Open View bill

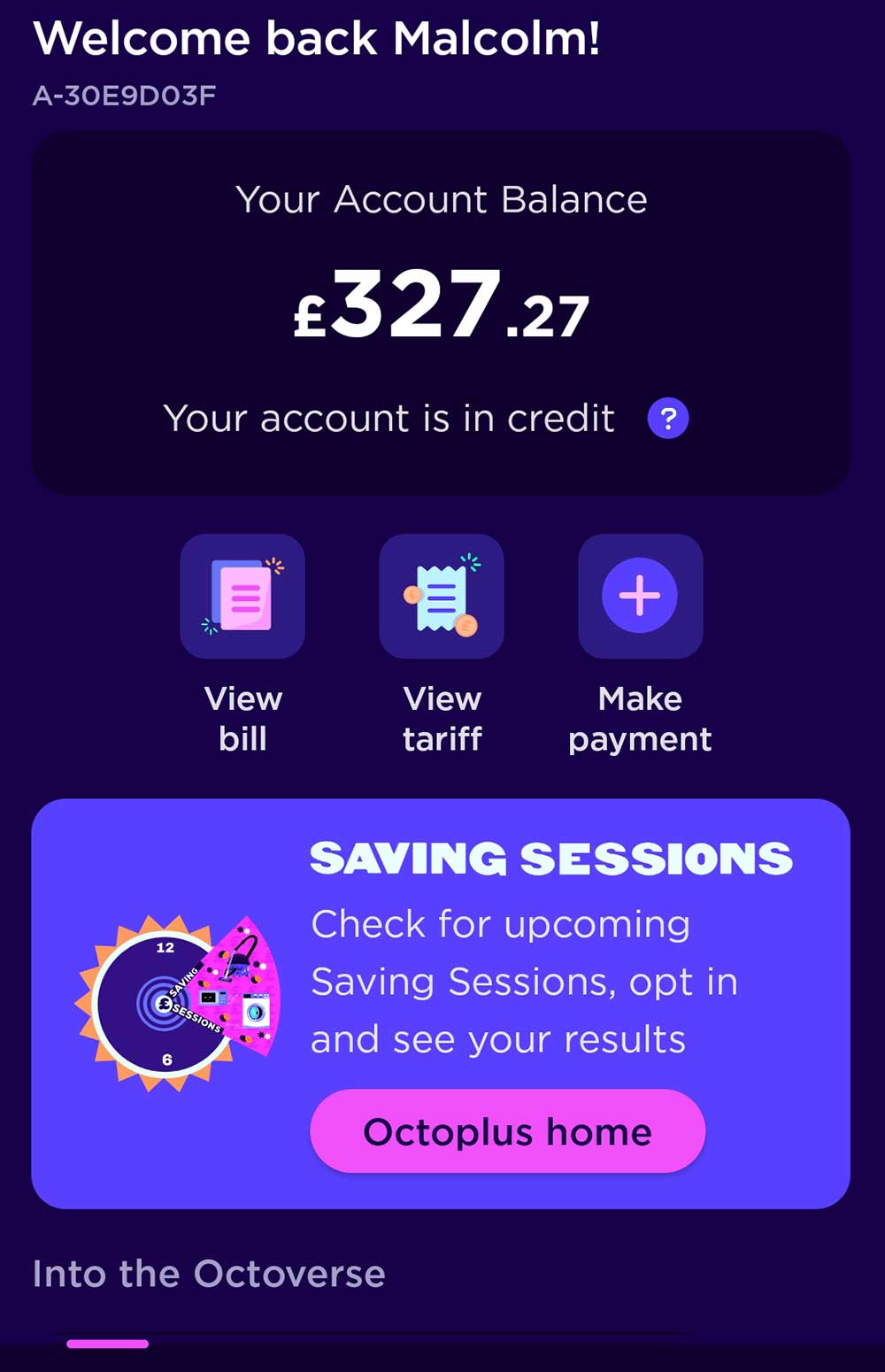point(242,597)
